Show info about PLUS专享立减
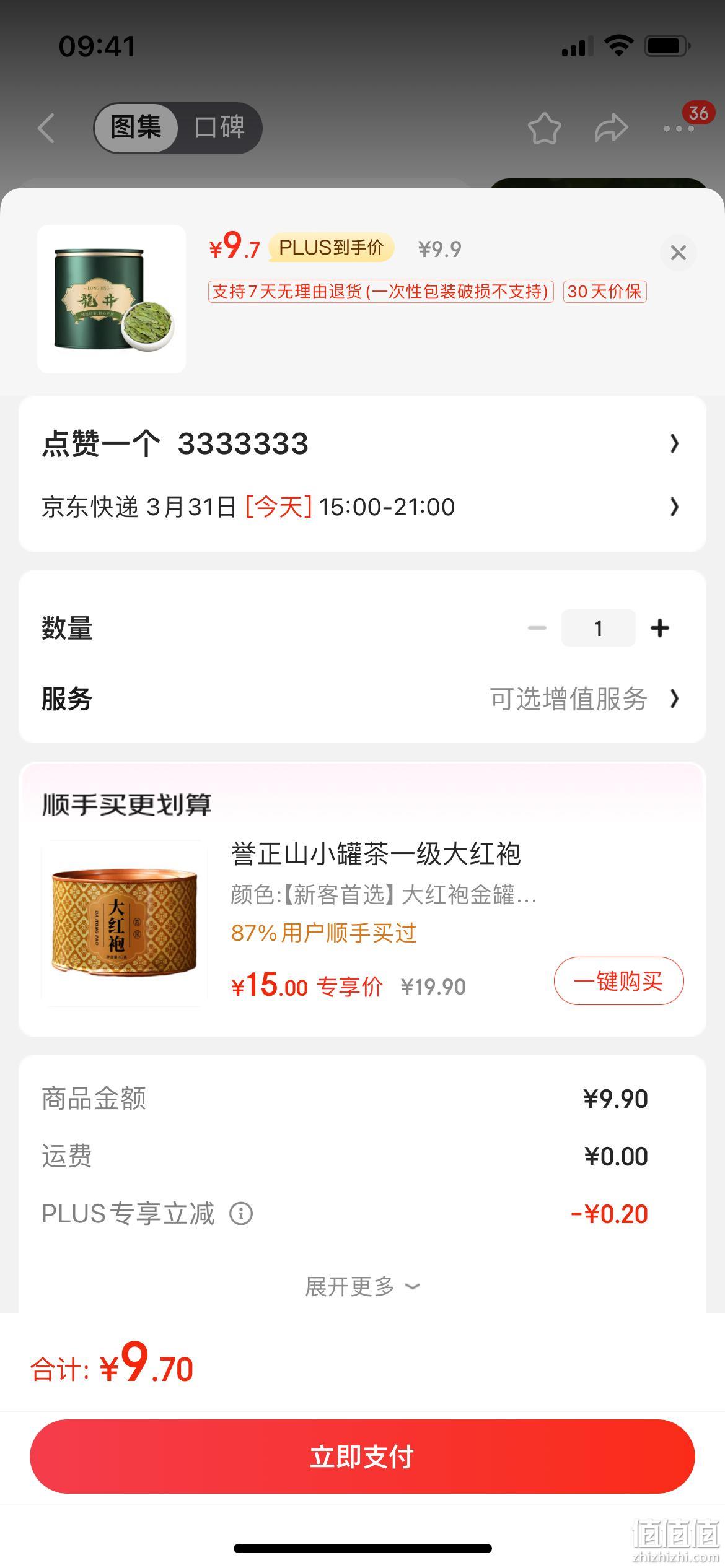 (x=241, y=1214)
